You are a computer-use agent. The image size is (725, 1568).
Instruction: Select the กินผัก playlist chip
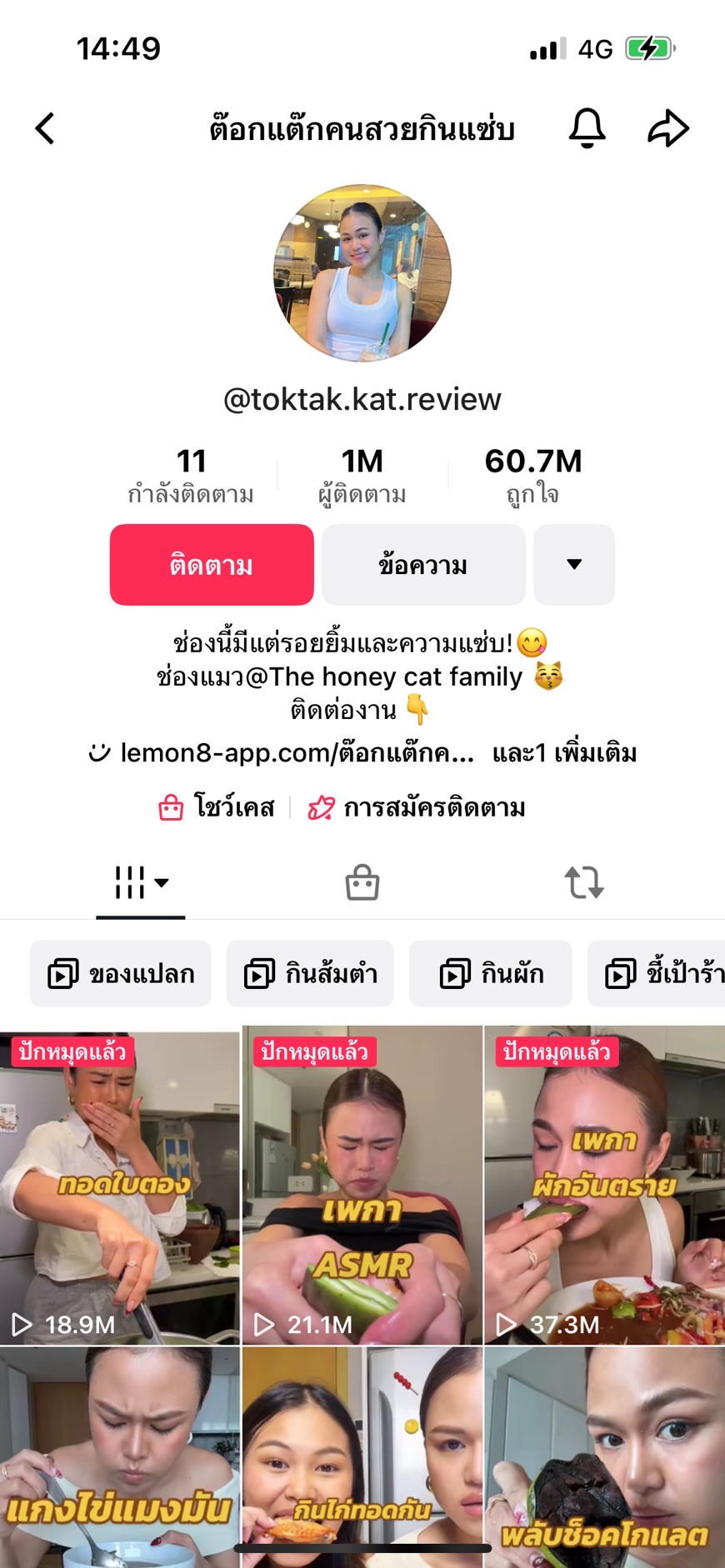coord(491,973)
